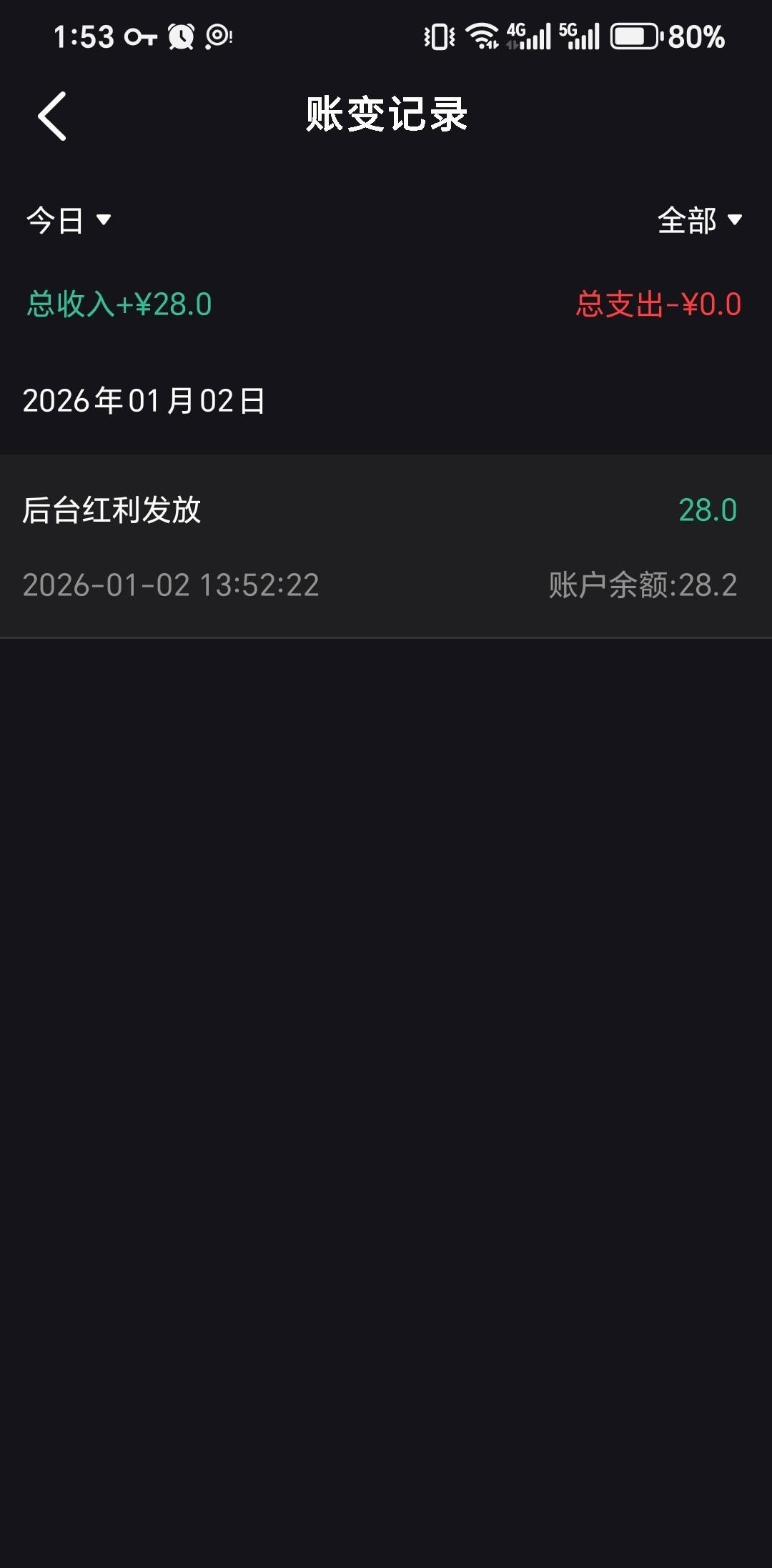The width and height of the screenshot is (772, 1568).
Task: Go back using the top-left arrow
Action: point(52,116)
